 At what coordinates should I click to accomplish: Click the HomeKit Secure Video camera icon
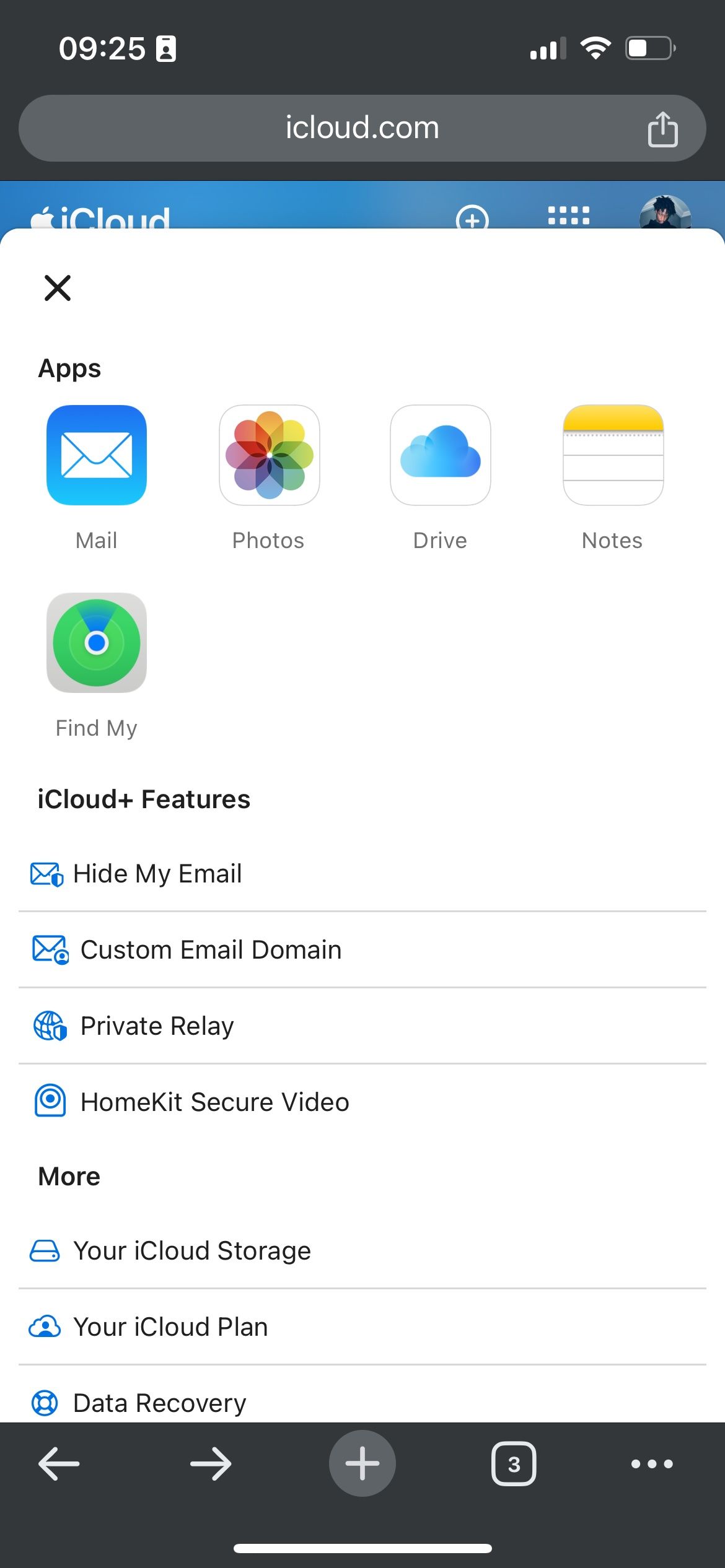point(48,1102)
